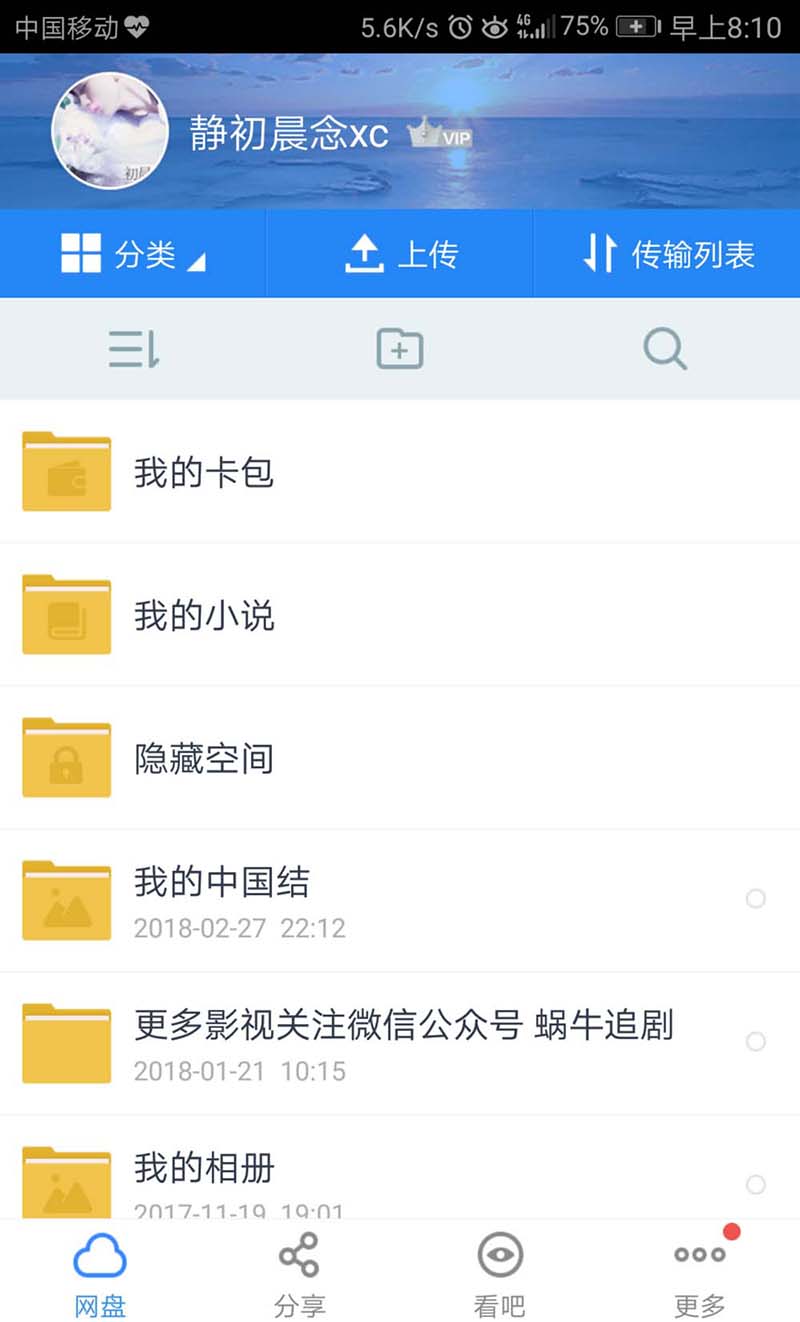800x1322 pixels.
Task: Select the 蜗牛追剧 folder checkbox
Action: click(x=756, y=1042)
